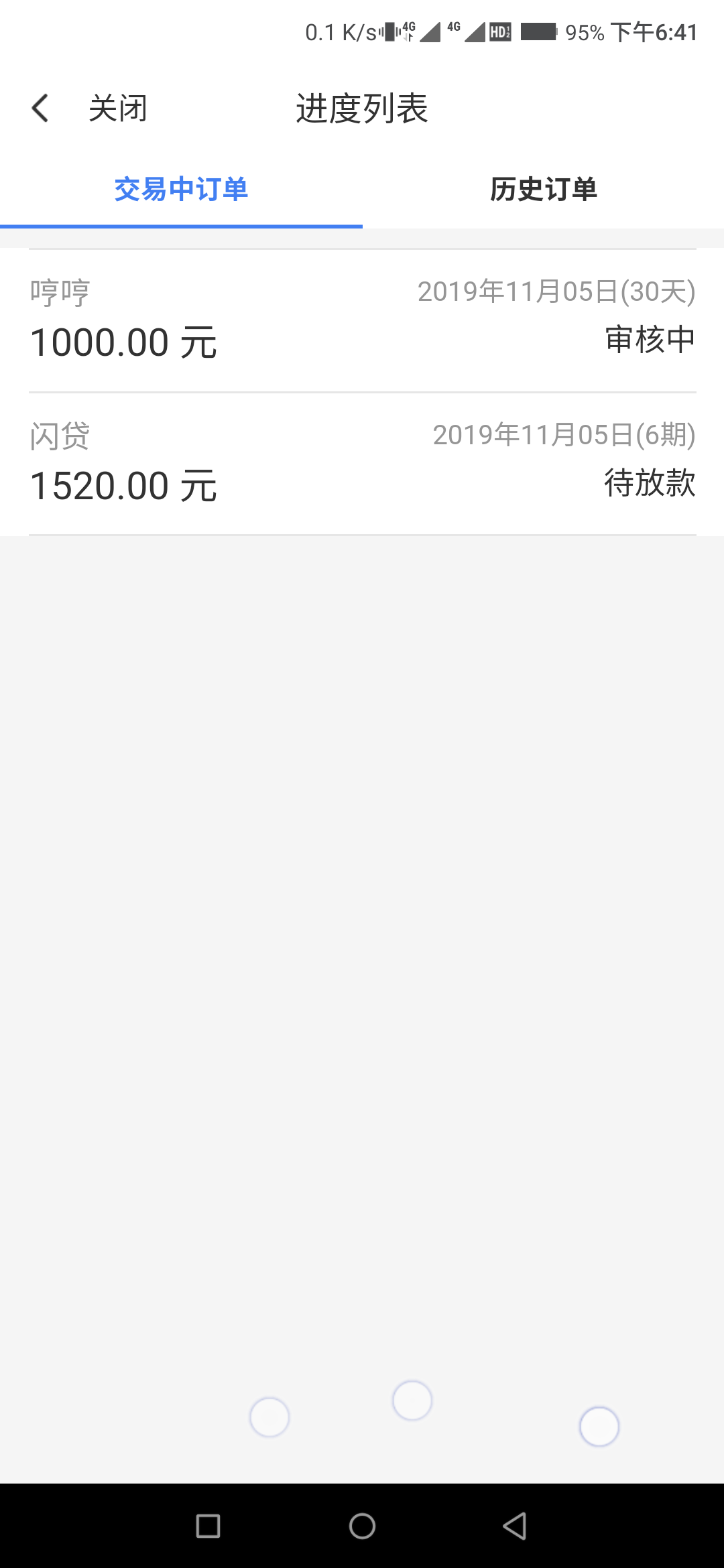Open the 哼哼 1000.00 元 order
Viewport: 724px width, 1568px height.
tap(362, 321)
